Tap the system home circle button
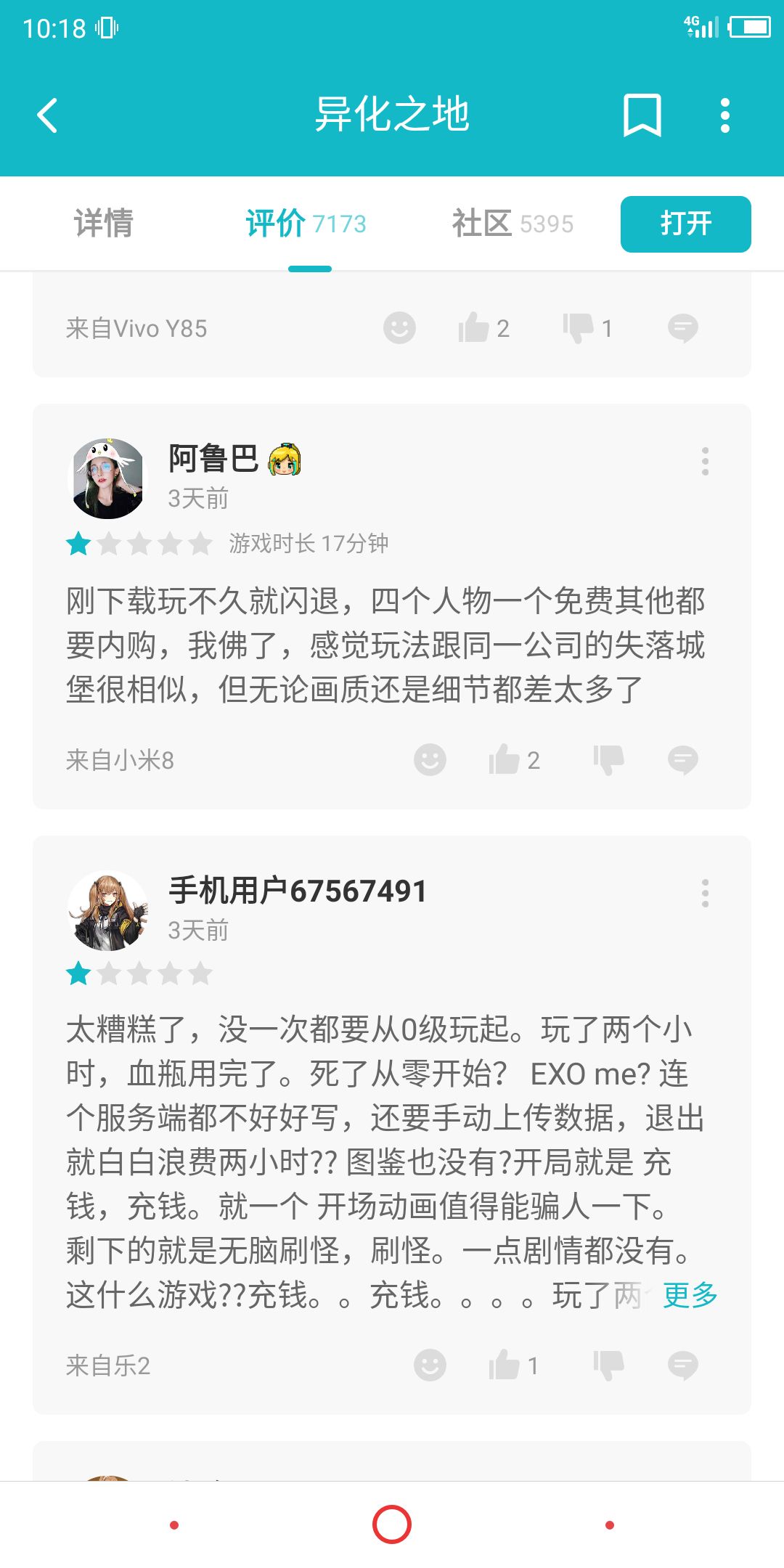The image size is (784, 1568). (392, 1524)
